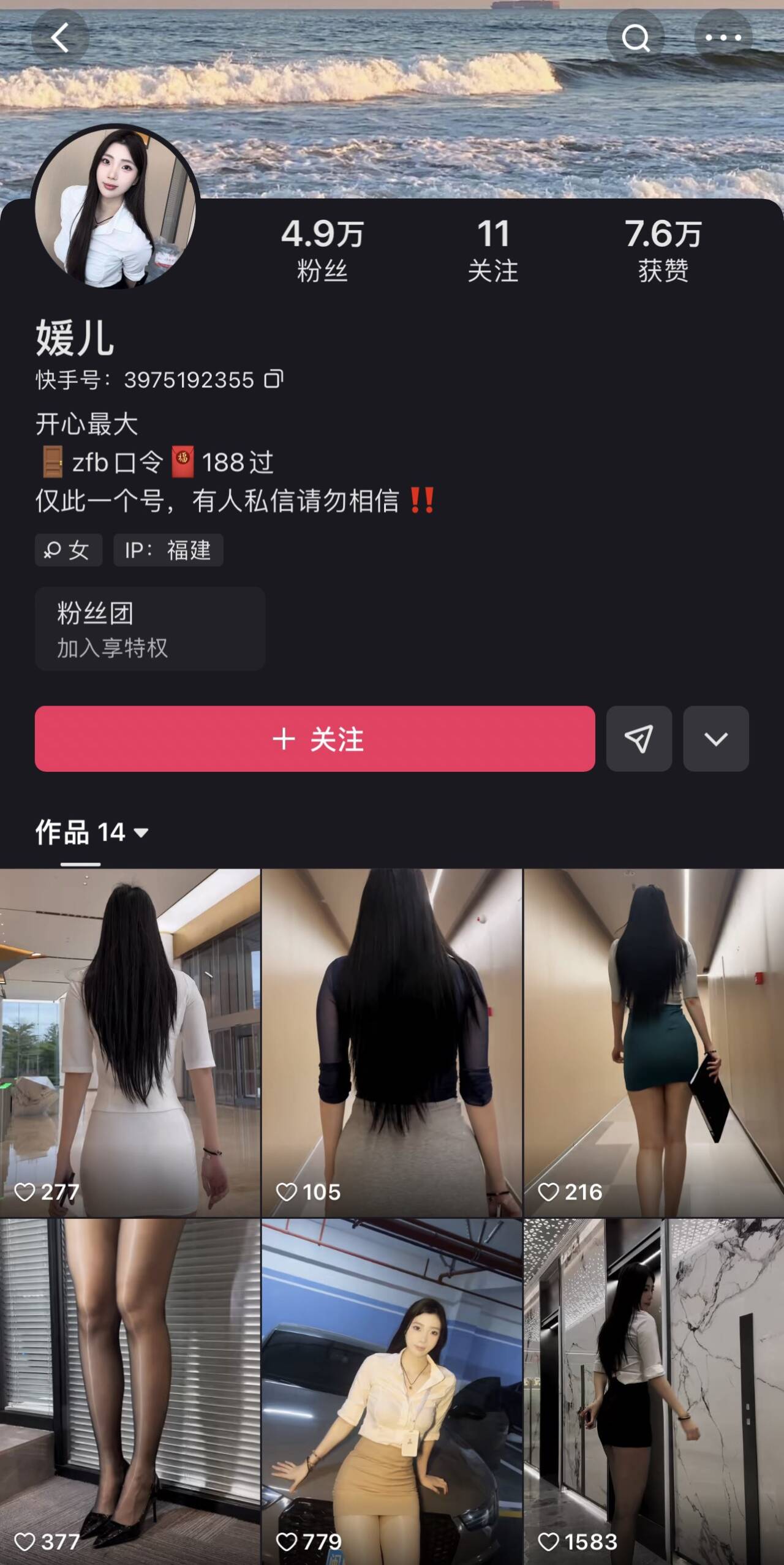This screenshot has width=784, height=1565.
Task: Copy the 快手号 ID number
Action: coord(273,379)
